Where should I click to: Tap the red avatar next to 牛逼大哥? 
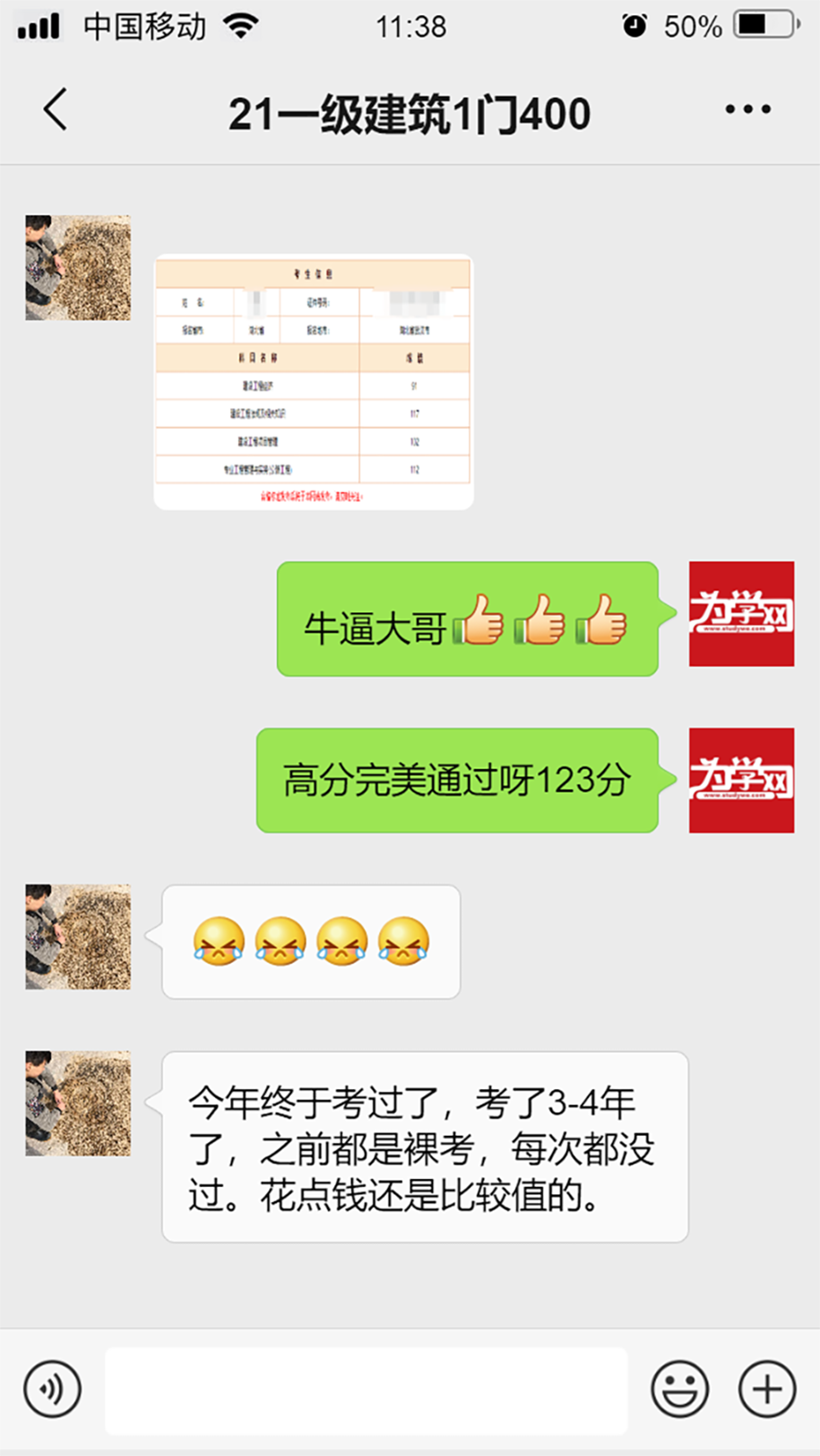pyautogui.click(x=741, y=614)
